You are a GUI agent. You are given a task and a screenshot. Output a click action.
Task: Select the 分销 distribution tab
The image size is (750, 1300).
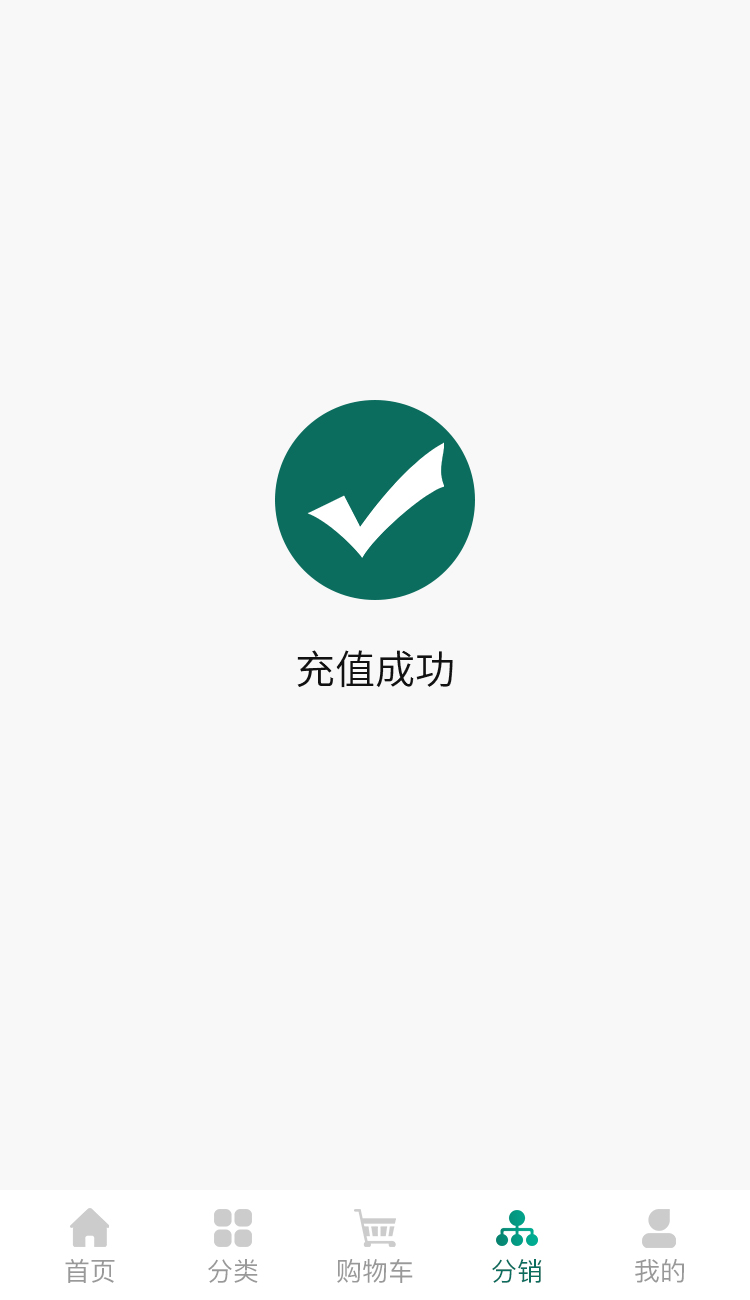pyautogui.click(x=517, y=1245)
